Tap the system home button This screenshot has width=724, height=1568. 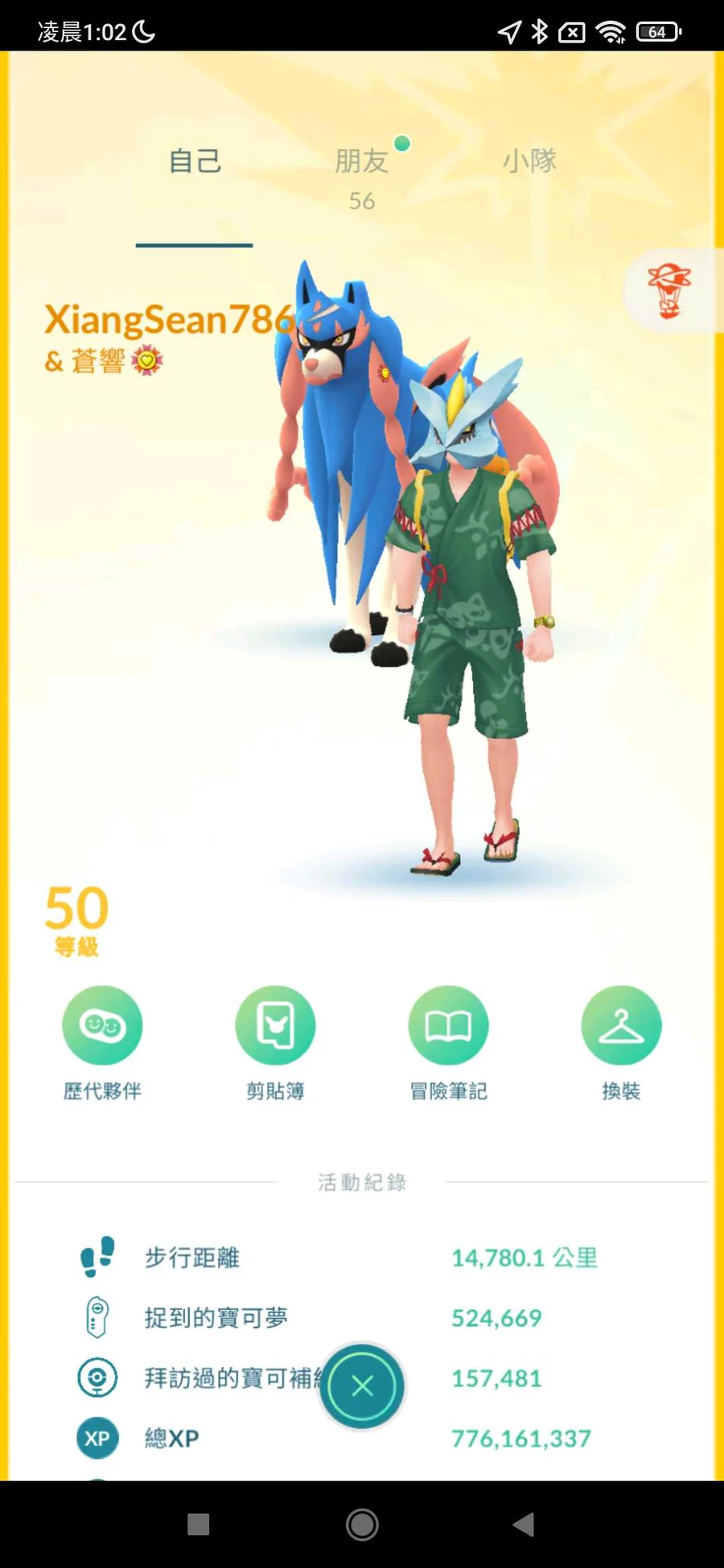pyautogui.click(x=362, y=1524)
